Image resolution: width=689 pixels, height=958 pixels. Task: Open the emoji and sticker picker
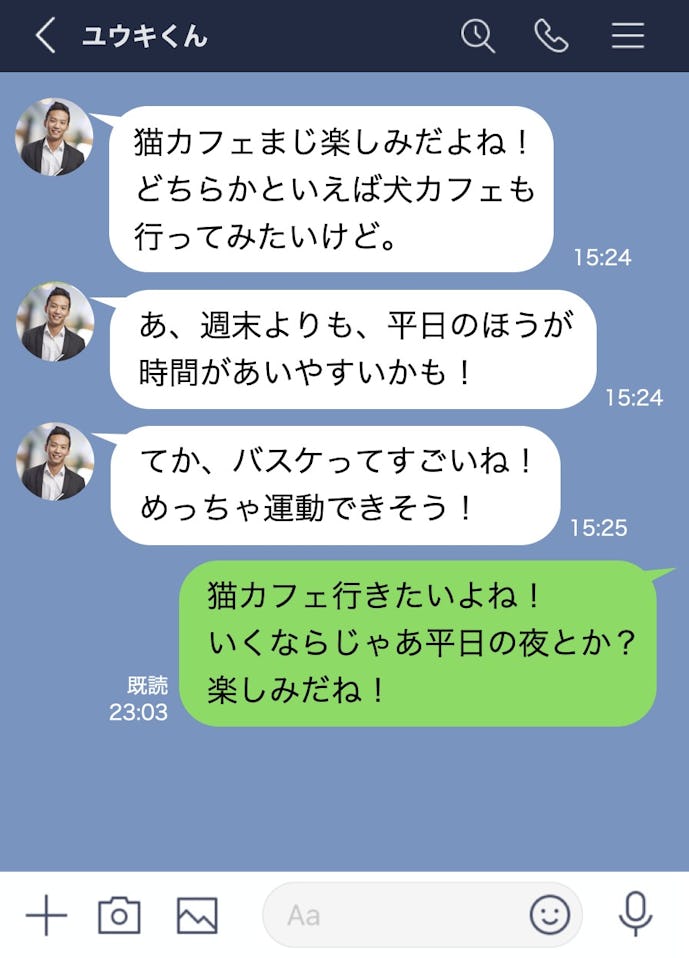coord(549,915)
